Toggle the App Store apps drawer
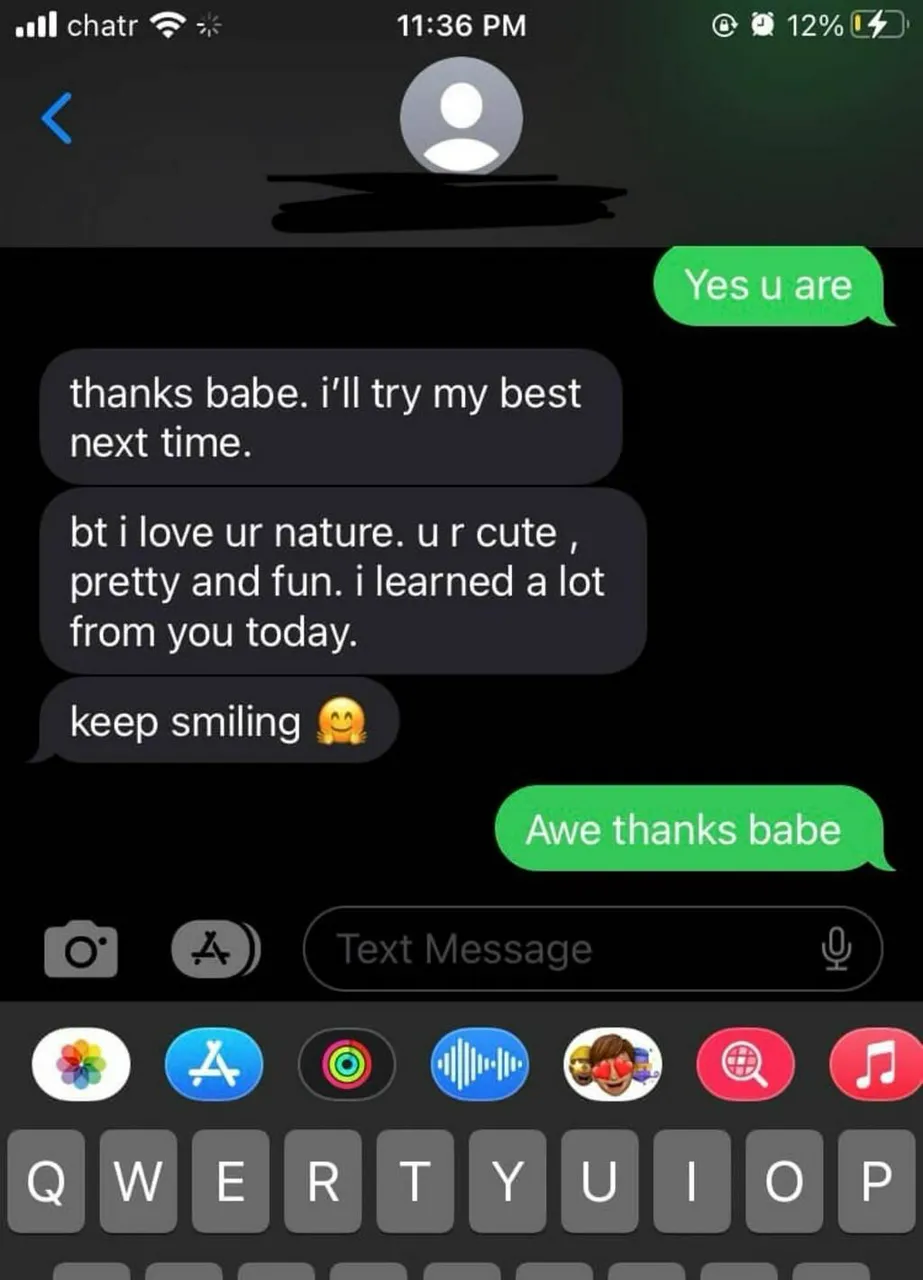This screenshot has height=1280, width=923. [215, 948]
